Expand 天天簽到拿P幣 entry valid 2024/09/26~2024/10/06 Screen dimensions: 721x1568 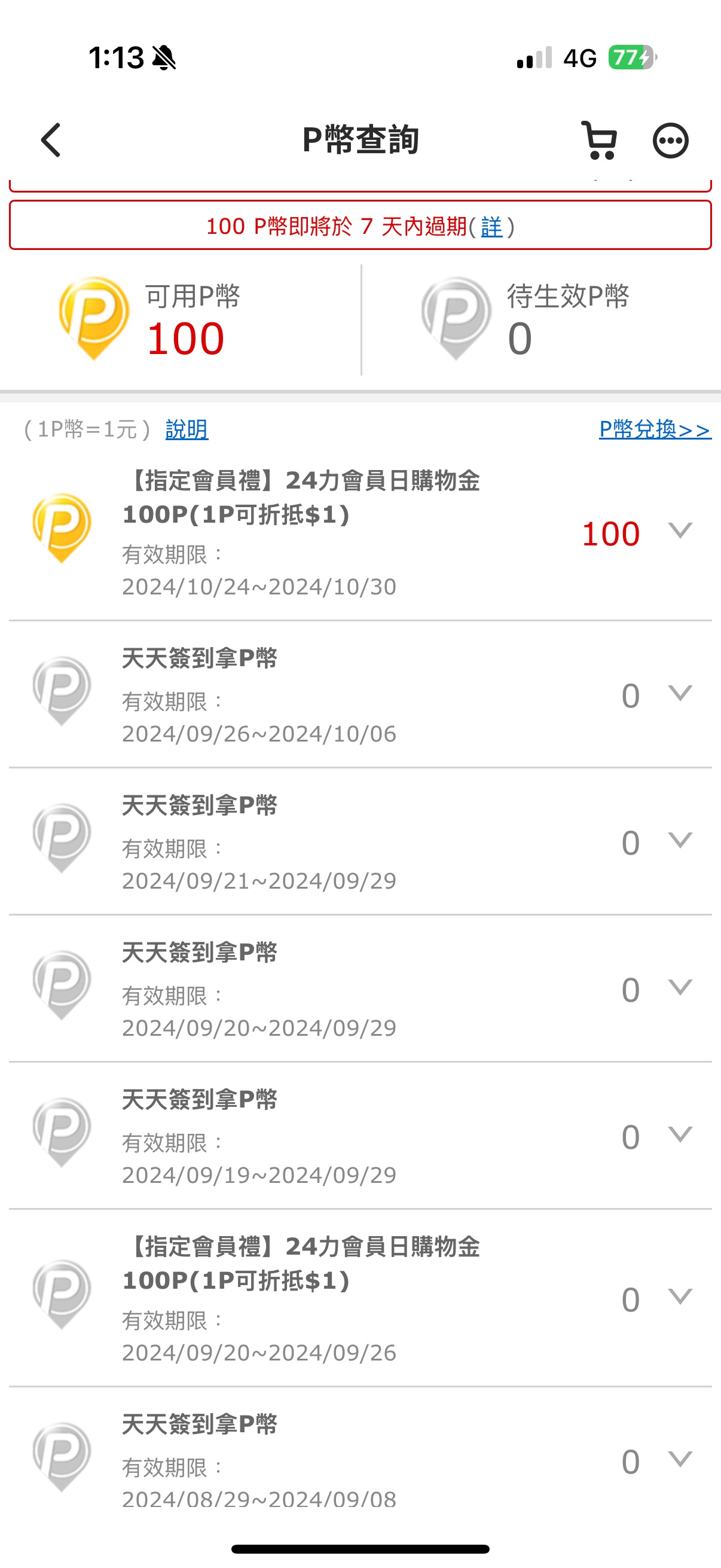coord(680,693)
